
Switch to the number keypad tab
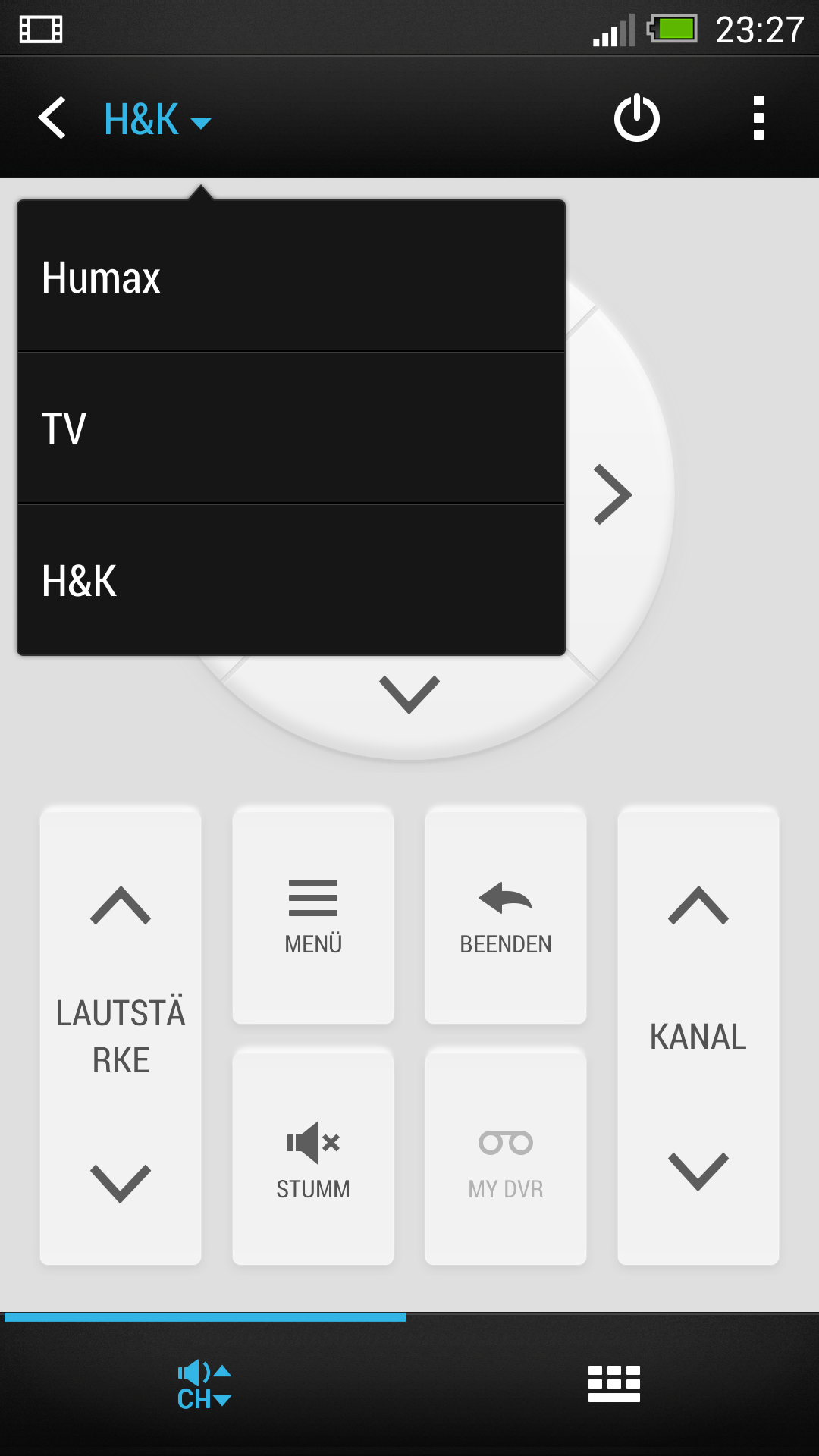click(x=614, y=1385)
